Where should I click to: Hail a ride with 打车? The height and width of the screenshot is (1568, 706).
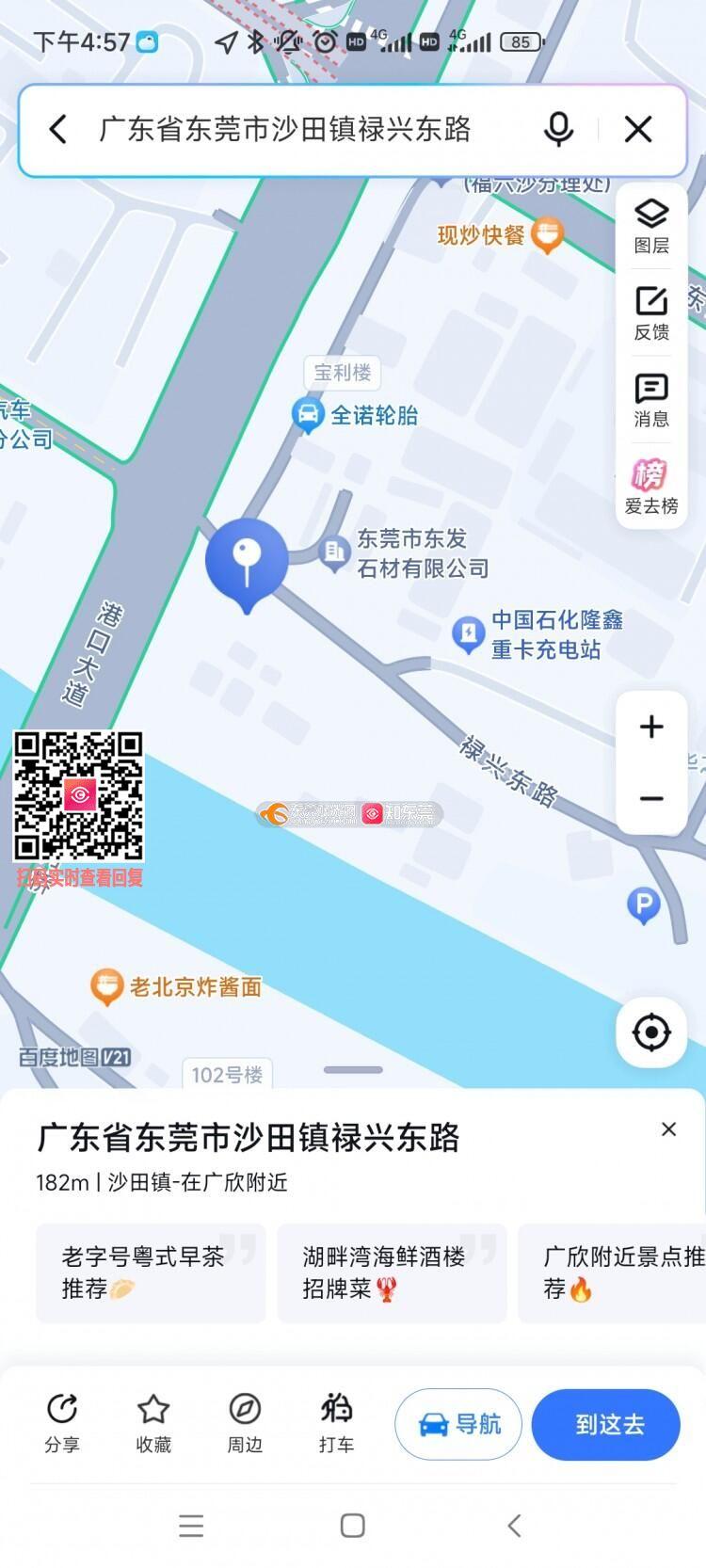336,1423
